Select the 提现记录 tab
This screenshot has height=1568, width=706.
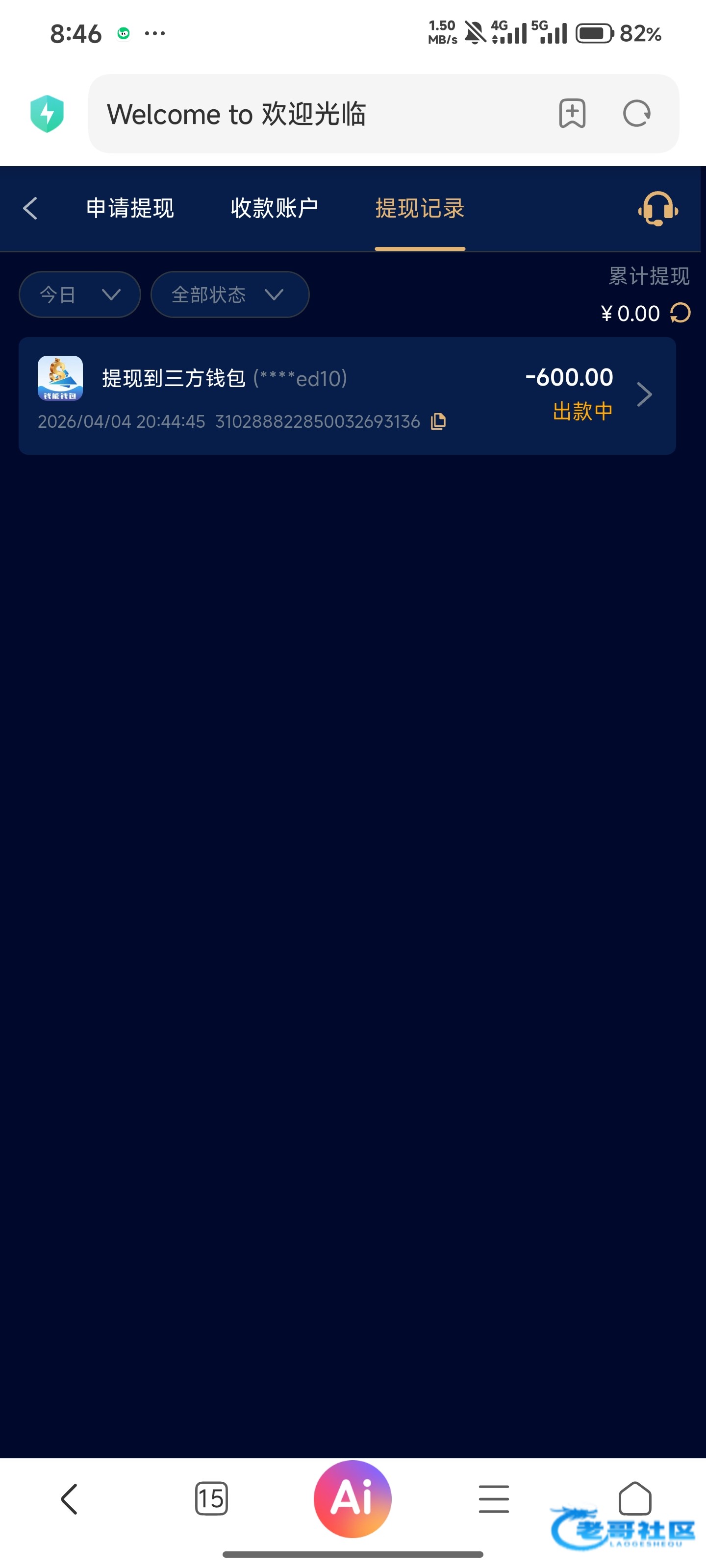420,208
